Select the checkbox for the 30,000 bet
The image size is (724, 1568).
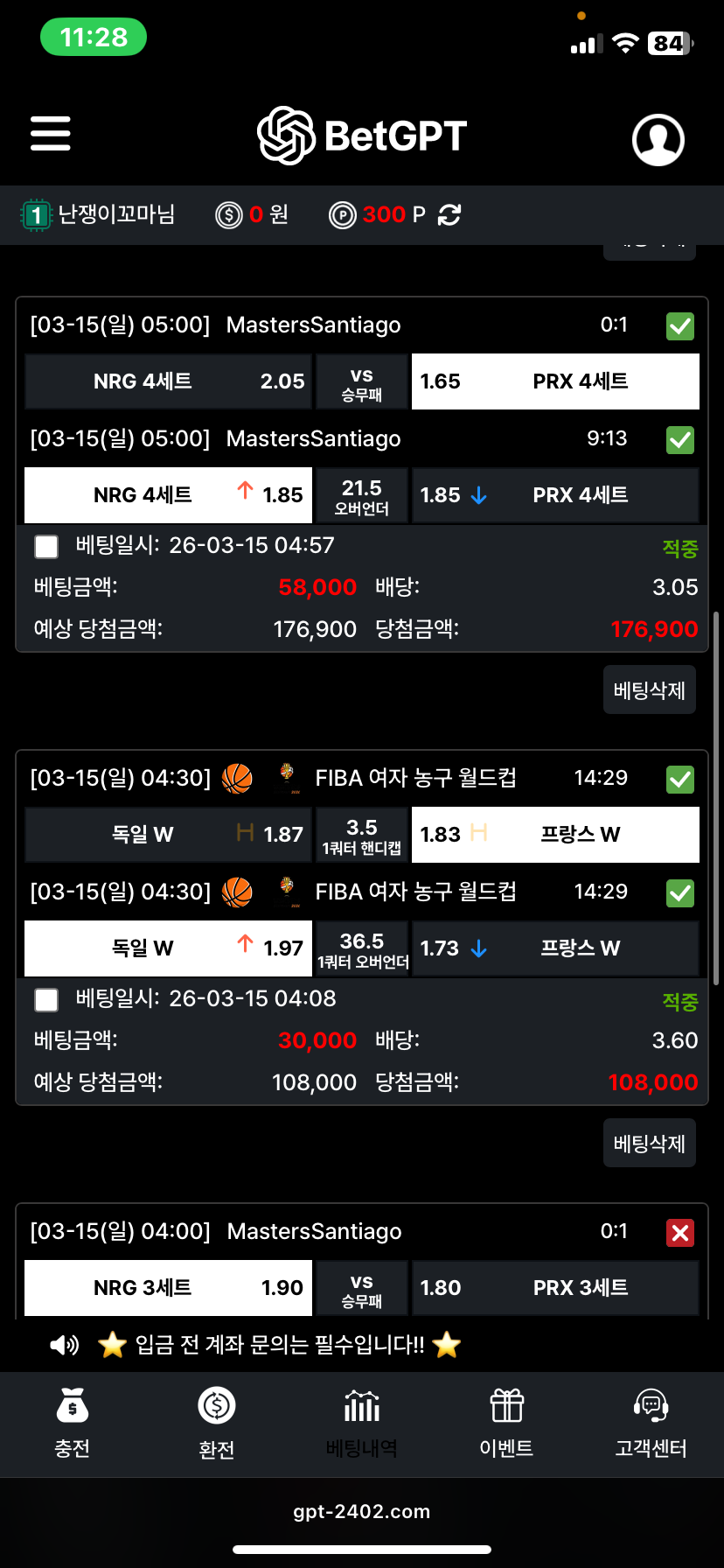pyautogui.click(x=46, y=1000)
